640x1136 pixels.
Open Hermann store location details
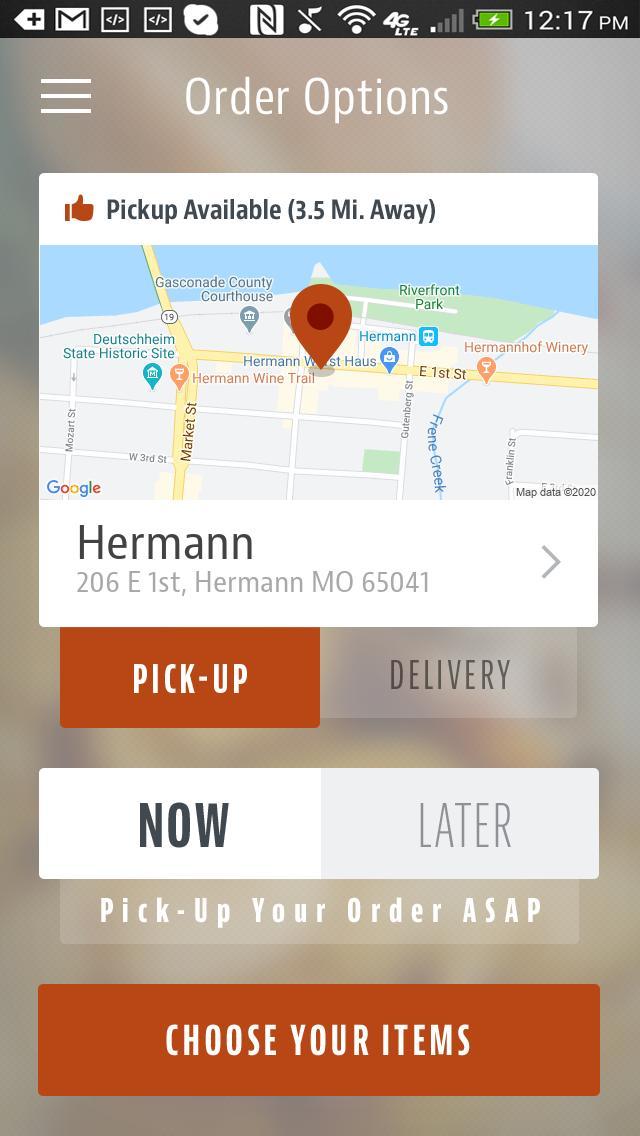[x=318, y=562]
